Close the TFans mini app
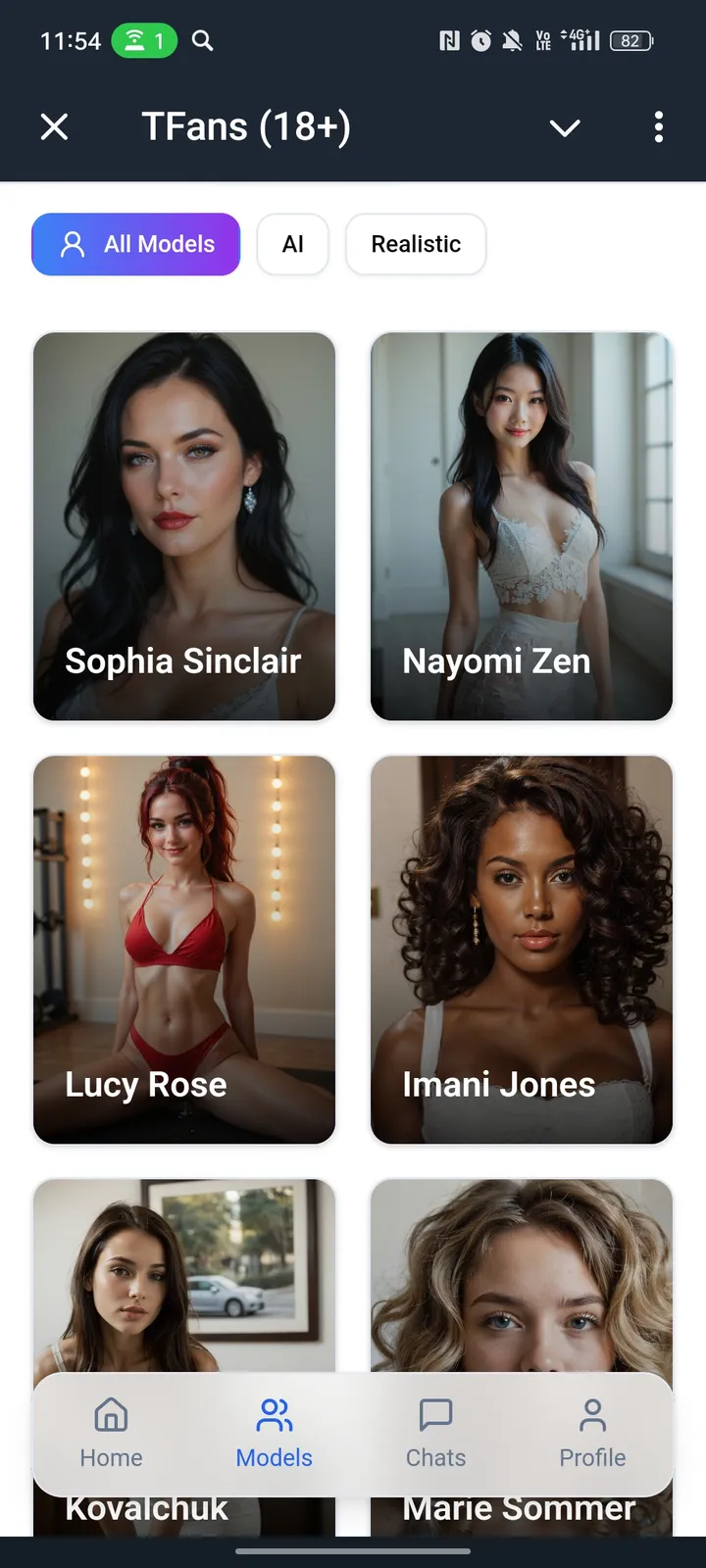Viewport: 706px width, 1568px height. [55, 126]
